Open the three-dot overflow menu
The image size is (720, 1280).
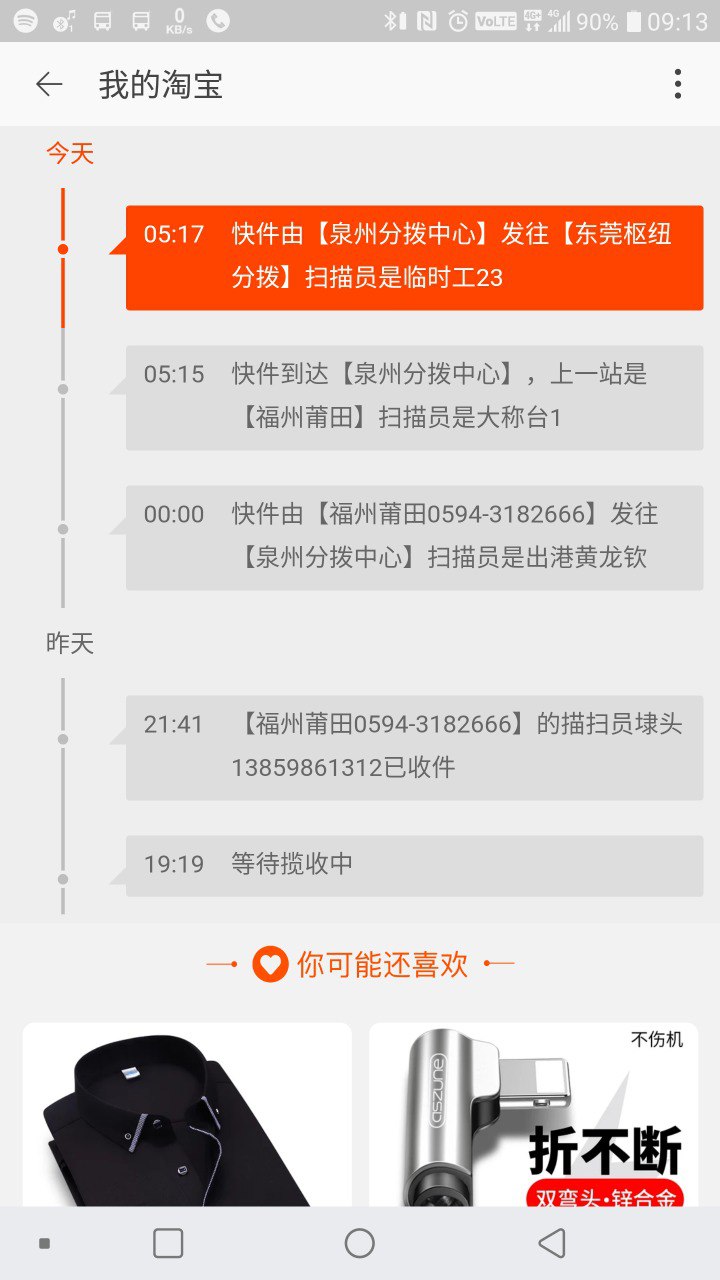(677, 85)
